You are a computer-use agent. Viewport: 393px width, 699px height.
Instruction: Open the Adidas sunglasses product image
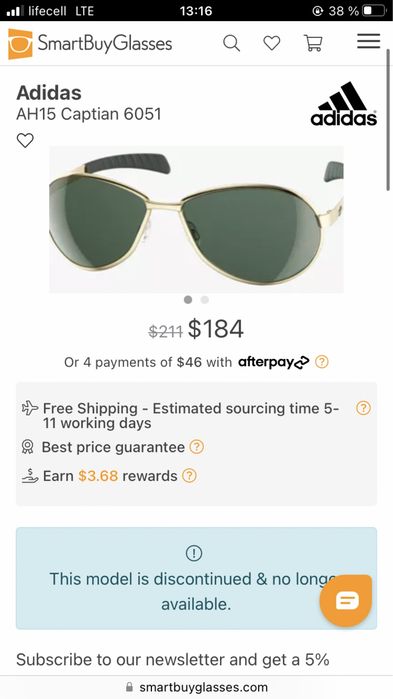196,219
